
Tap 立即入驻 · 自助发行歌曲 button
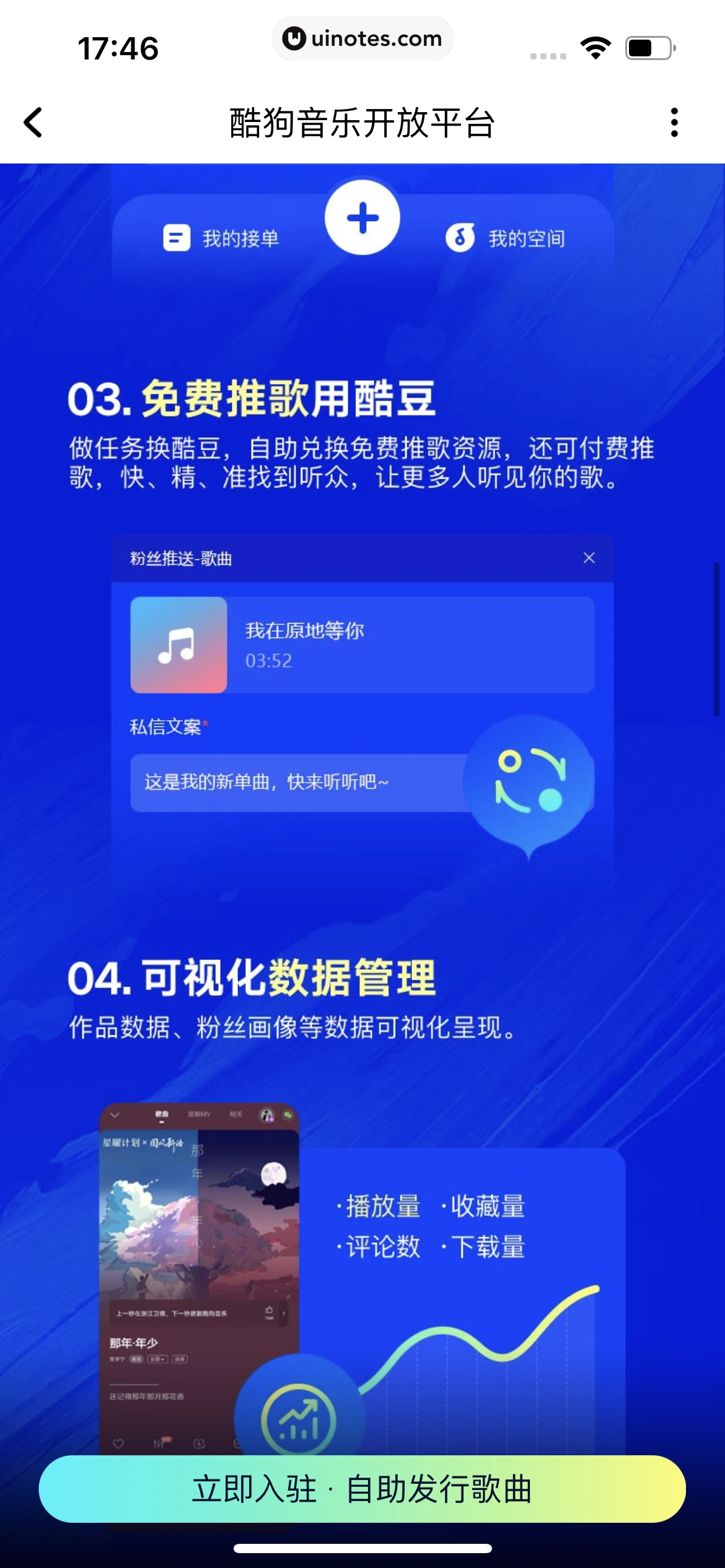coord(362,1489)
